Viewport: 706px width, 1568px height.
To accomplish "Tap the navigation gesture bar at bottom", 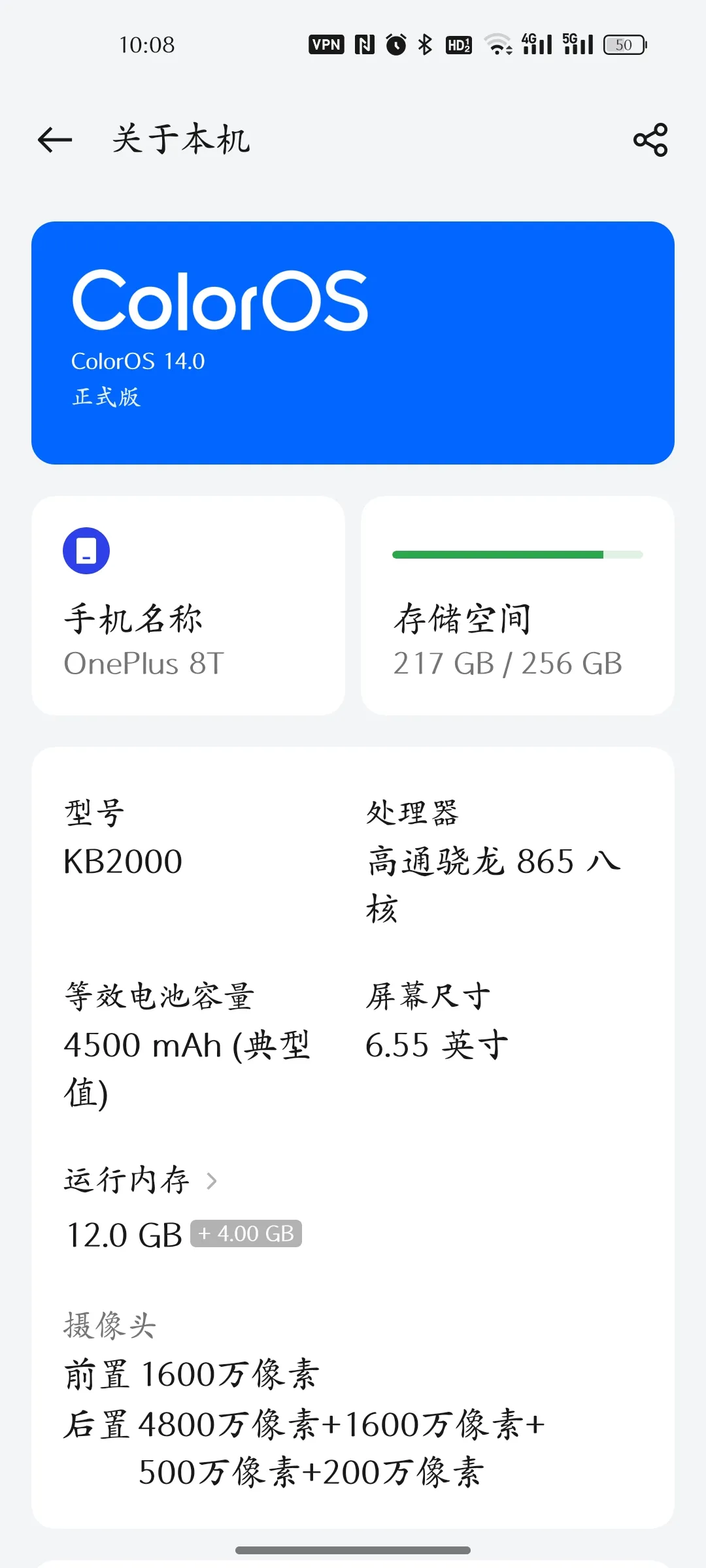I will point(353,1549).
